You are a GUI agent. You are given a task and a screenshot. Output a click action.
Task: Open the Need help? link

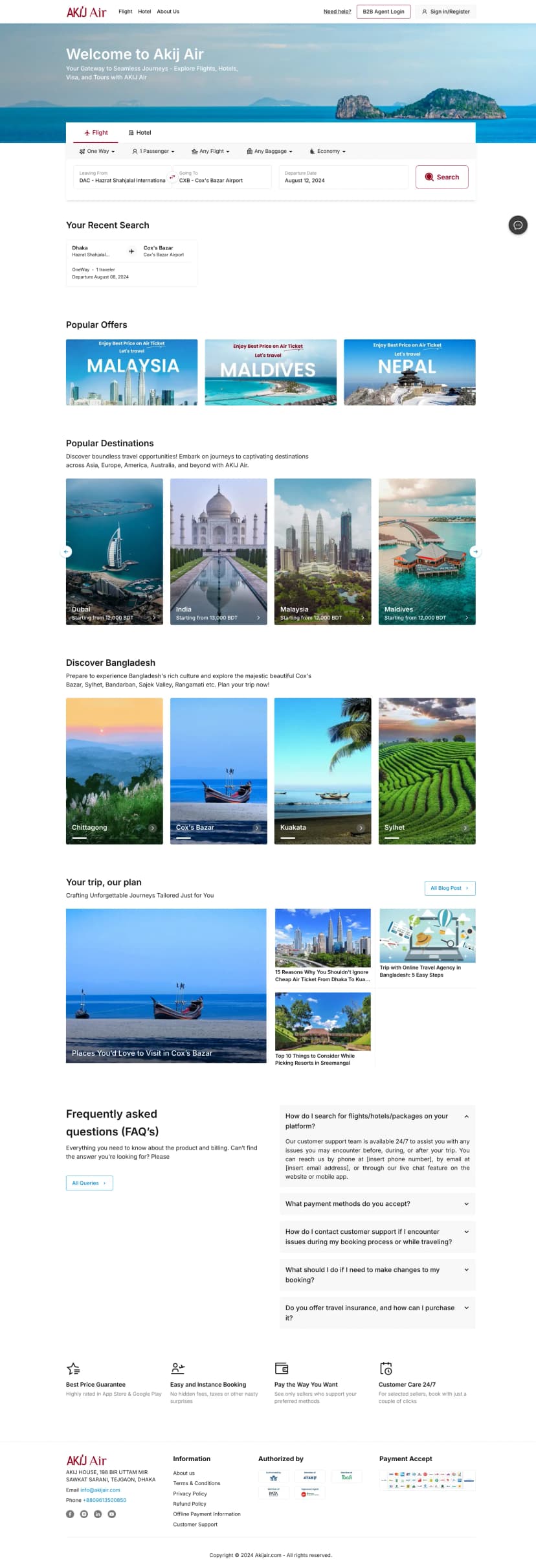click(x=337, y=12)
